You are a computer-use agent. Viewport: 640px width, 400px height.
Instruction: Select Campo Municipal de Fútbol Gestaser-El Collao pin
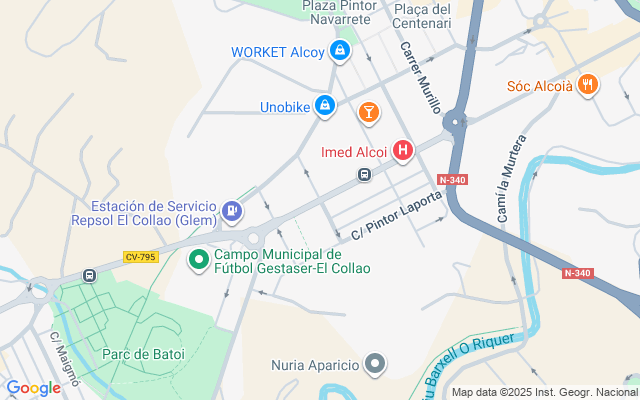click(199, 260)
